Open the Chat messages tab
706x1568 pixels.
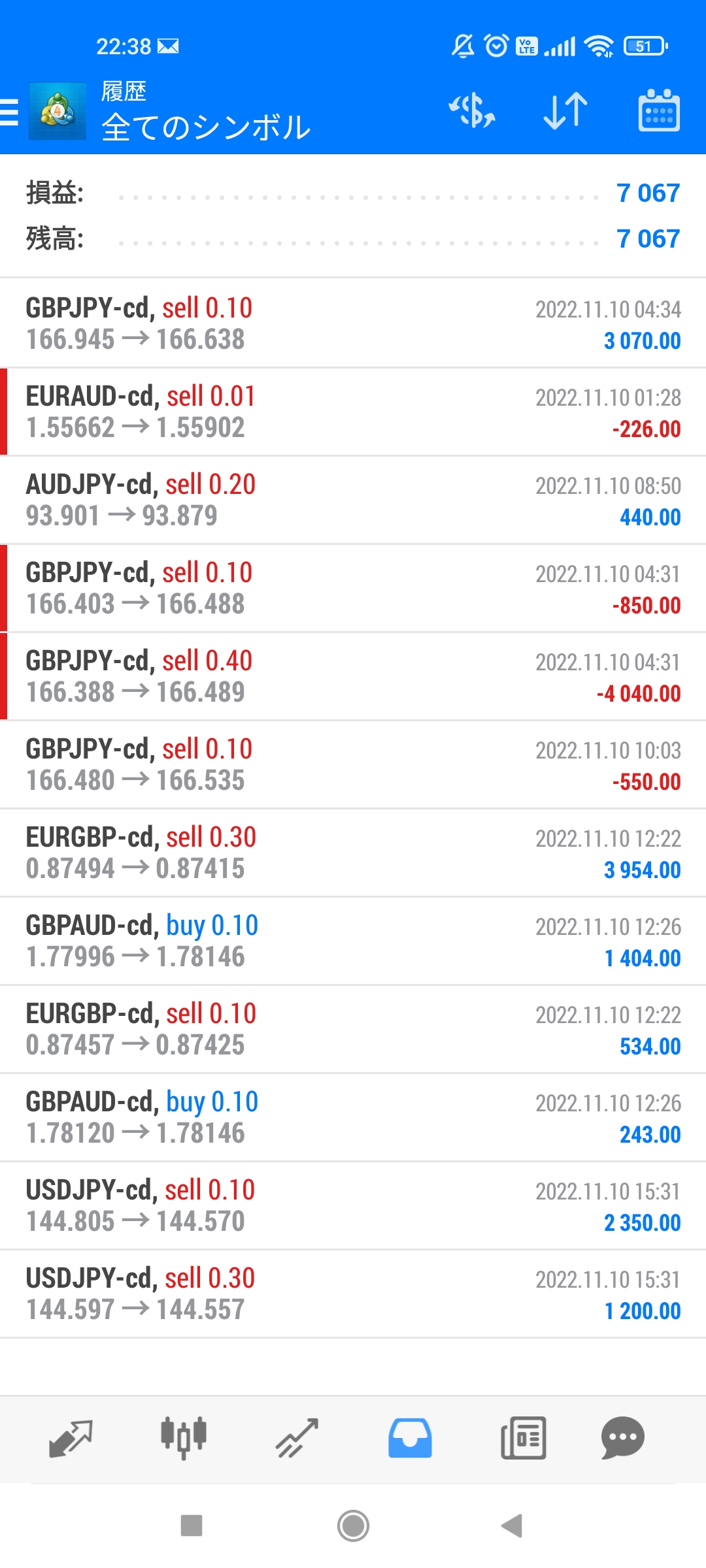tap(622, 1438)
